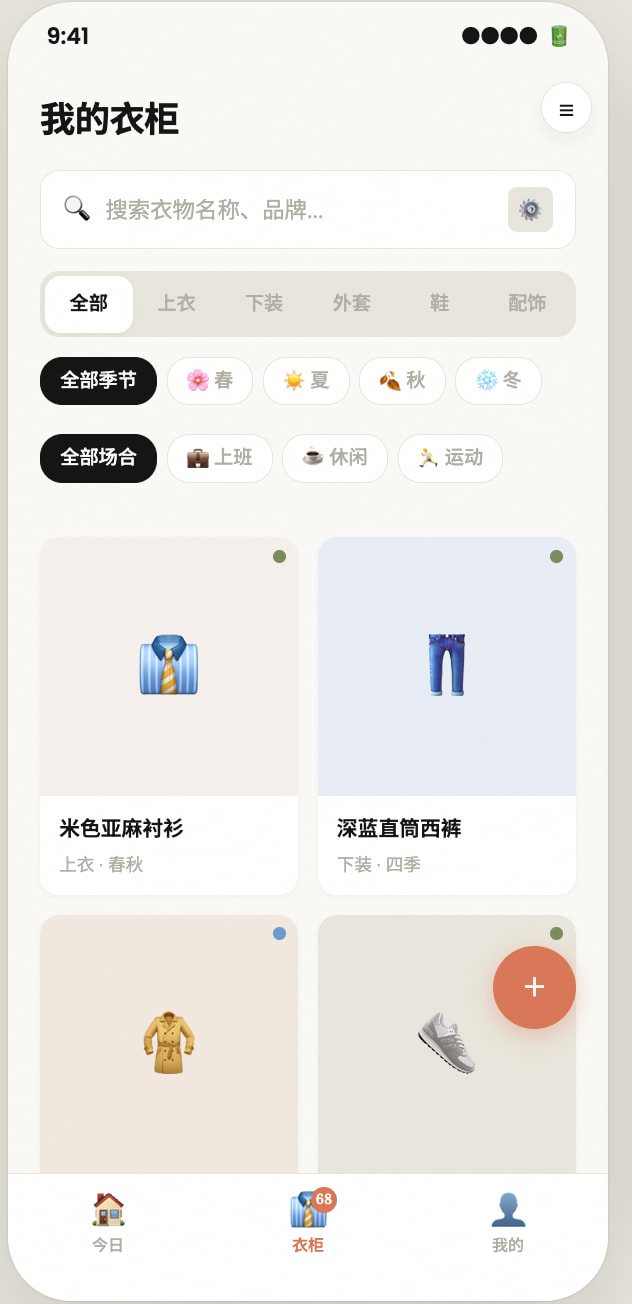Filter by 春 season chip
The width and height of the screenshot is (632, 1304).
point(210,381)
